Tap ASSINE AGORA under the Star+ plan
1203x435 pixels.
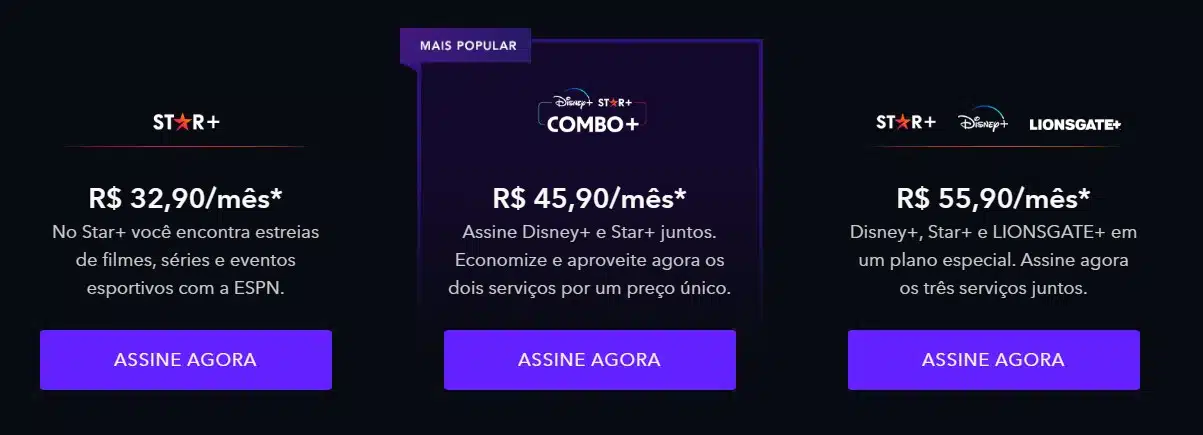[x=185, y=359]
